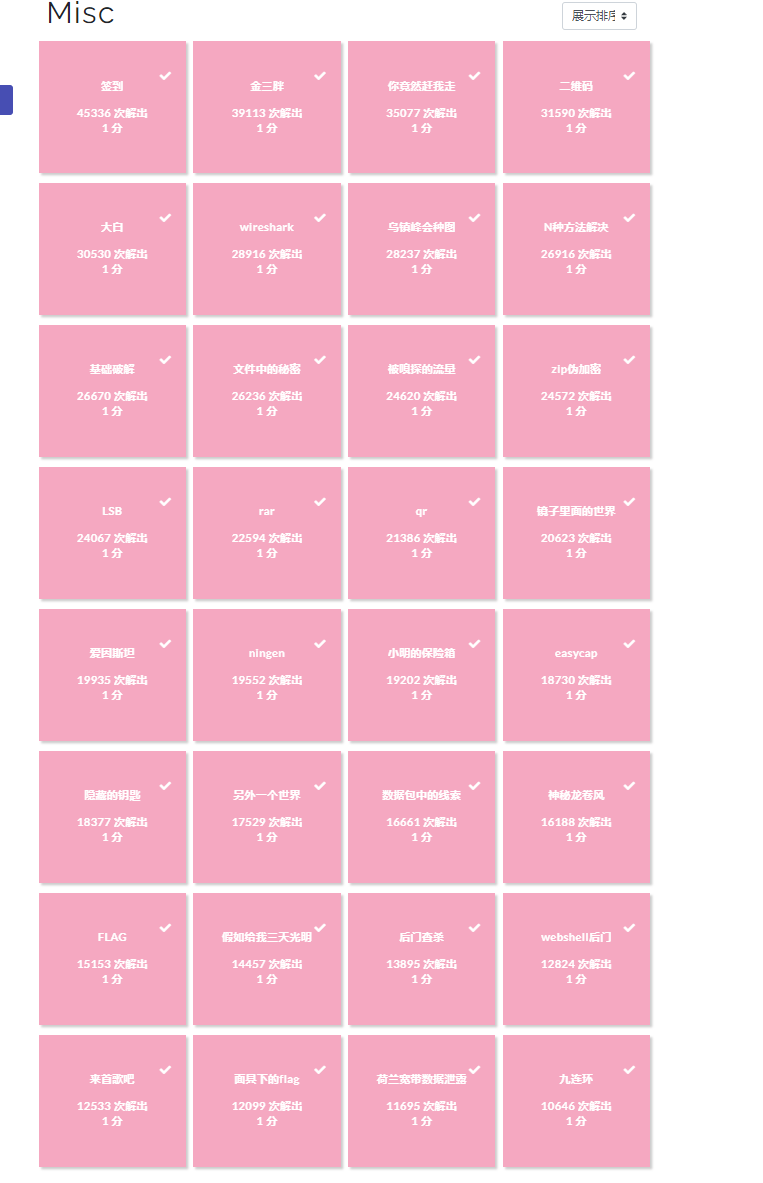Open the 面具下的flag challenge
The width and height of the screenshot is (763, 1183).
[267, 1101]
